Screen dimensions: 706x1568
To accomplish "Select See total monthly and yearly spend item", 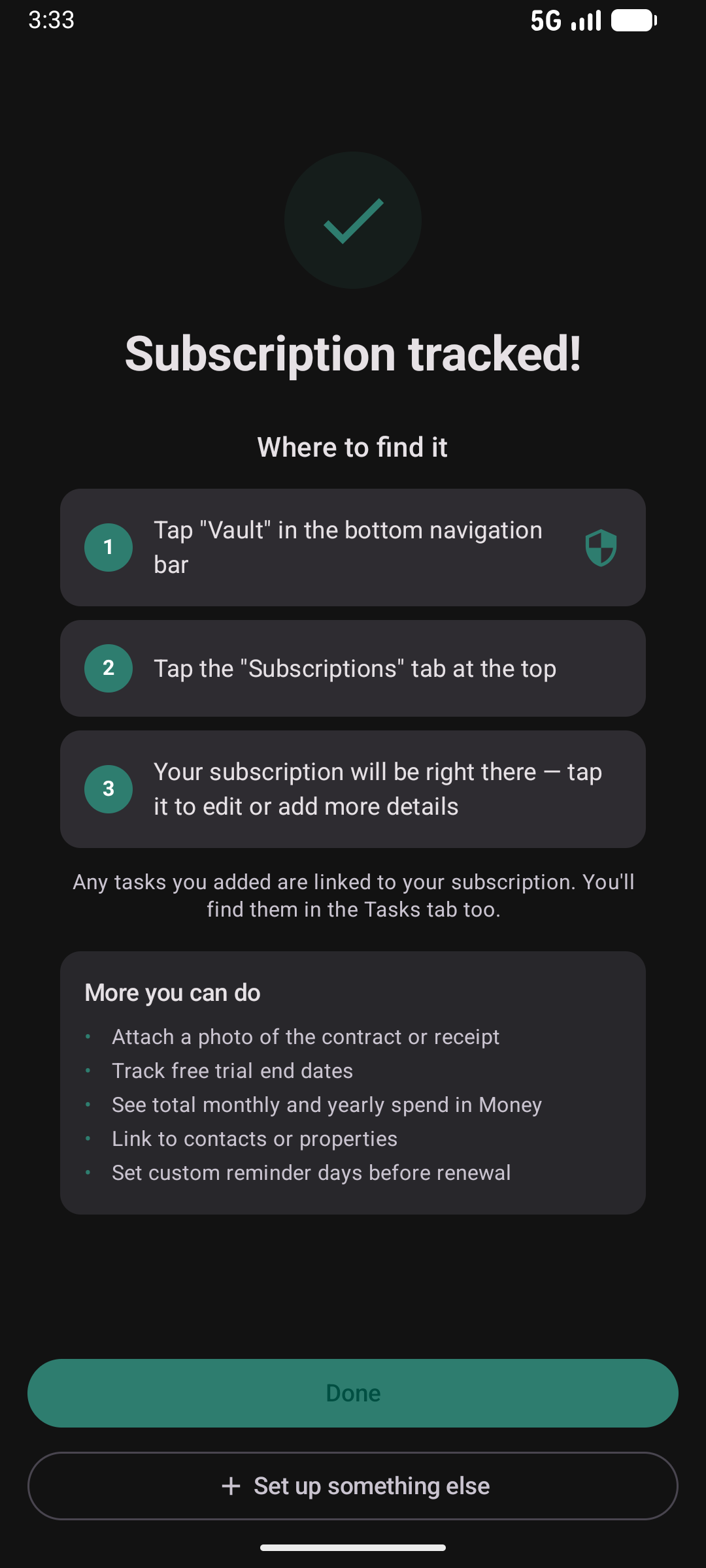I will click(327, 1105).
